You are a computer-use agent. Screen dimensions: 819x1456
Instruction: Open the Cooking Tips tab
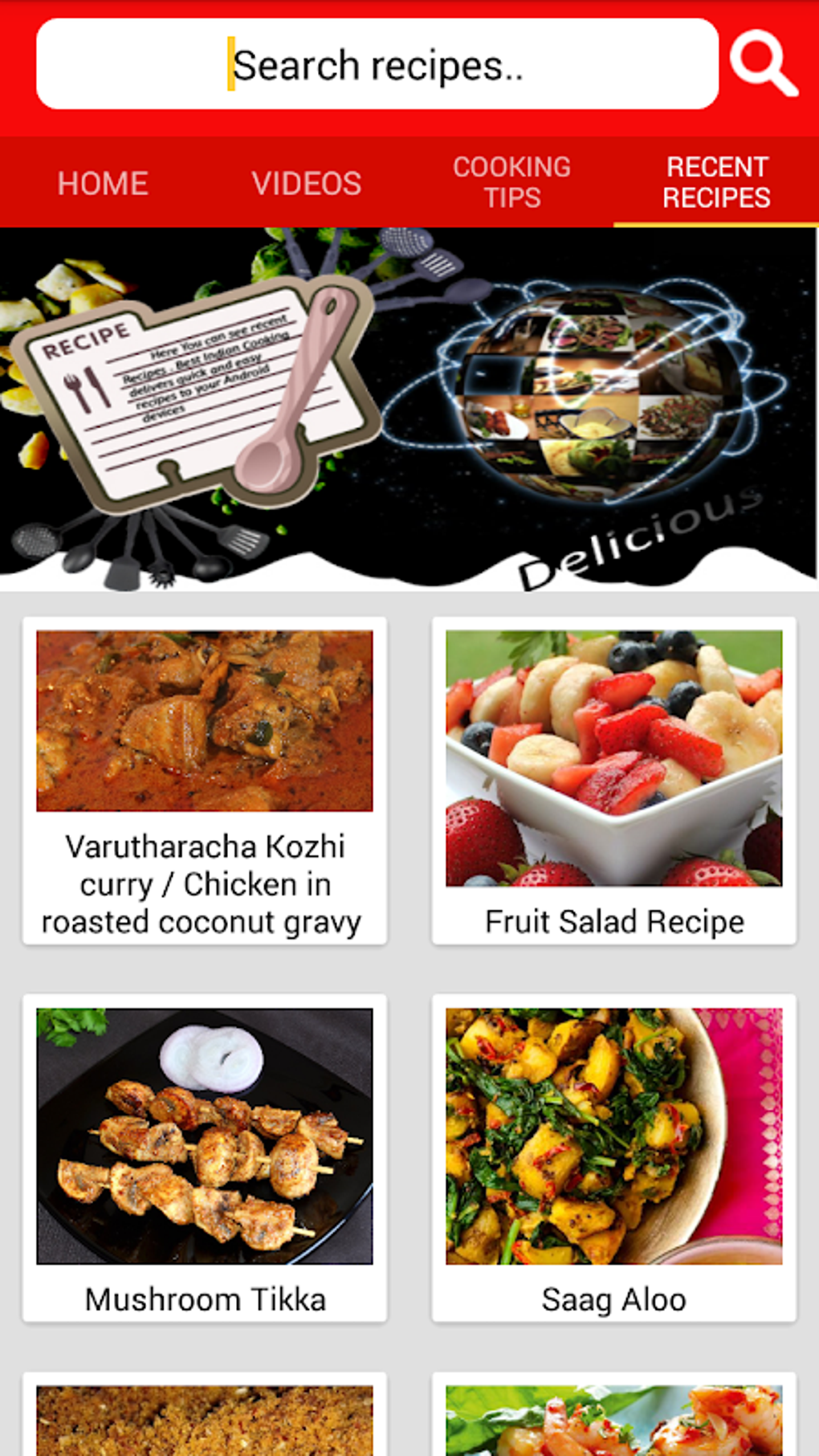click(511, 182)
